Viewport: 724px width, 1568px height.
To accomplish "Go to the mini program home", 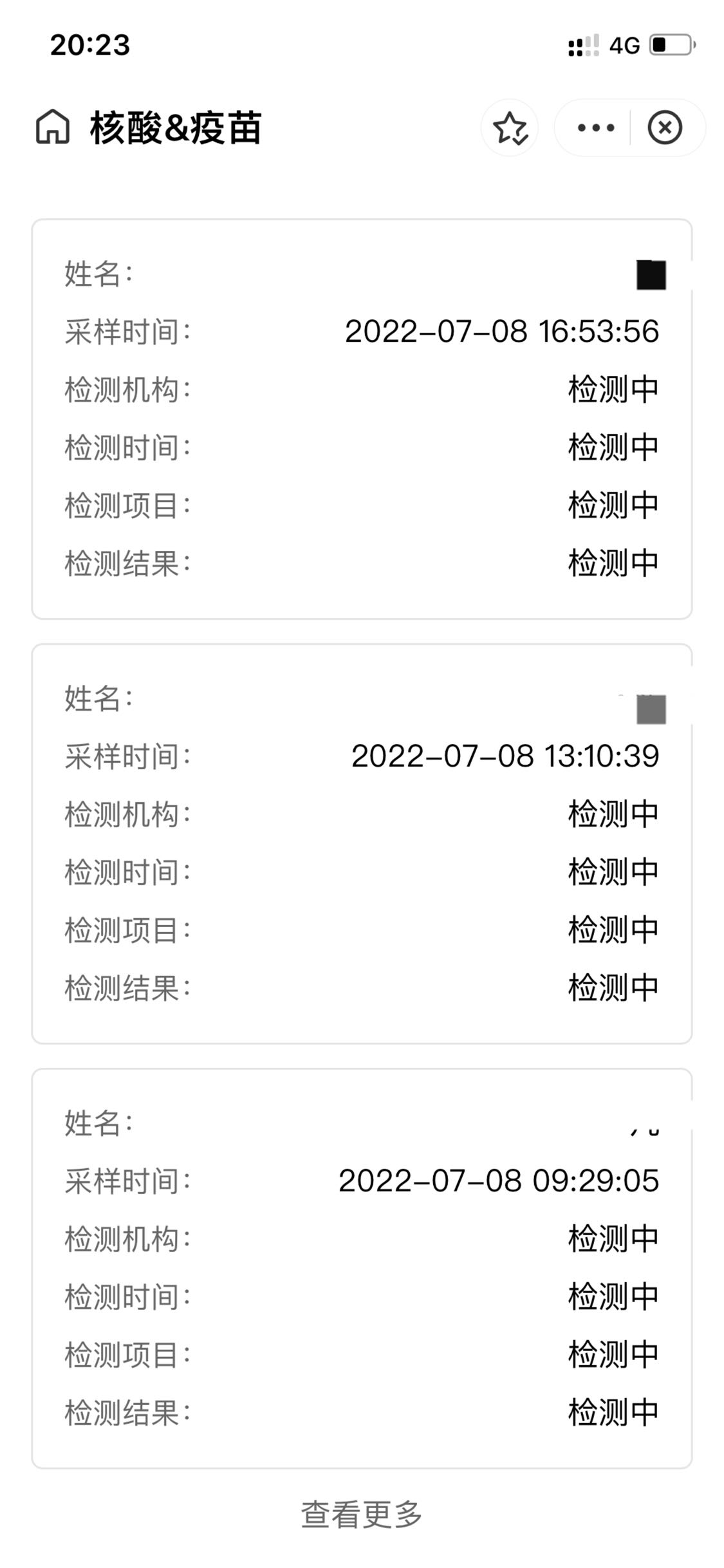I will pos(52,127).
